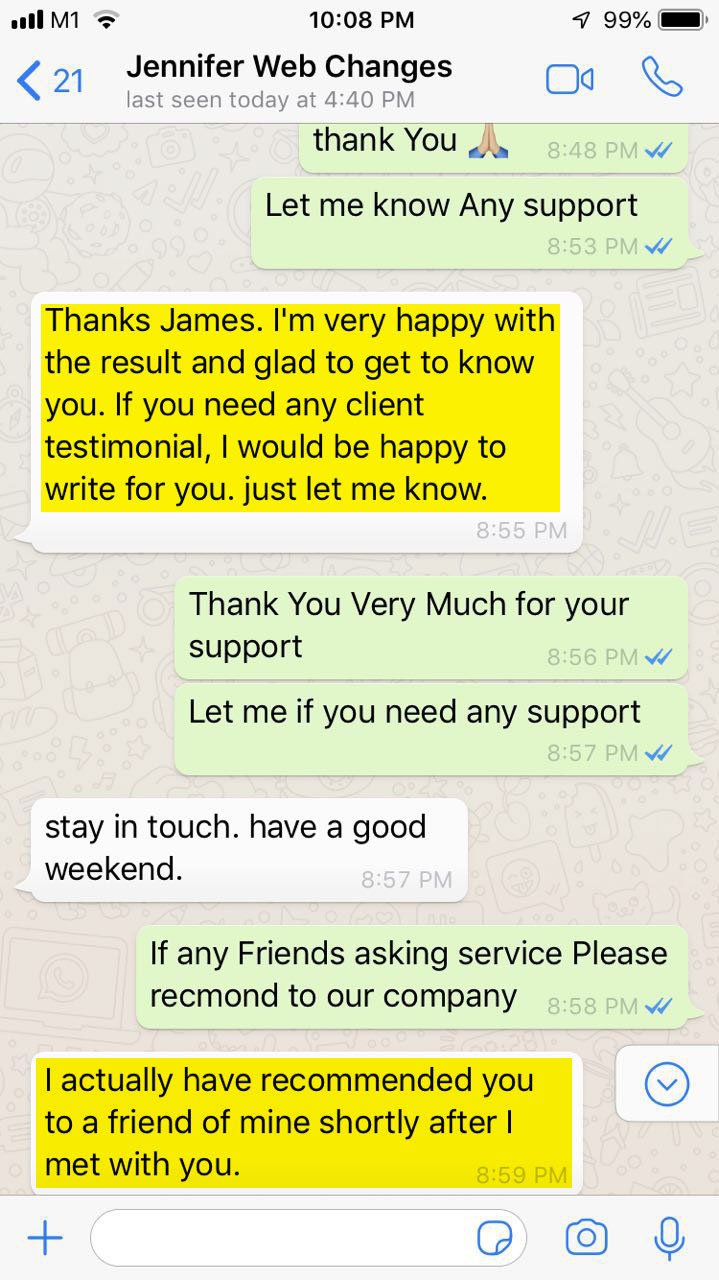Open the attachment plus menu
This screenshot has width=719, height=1280.
tap(45, 1239)
